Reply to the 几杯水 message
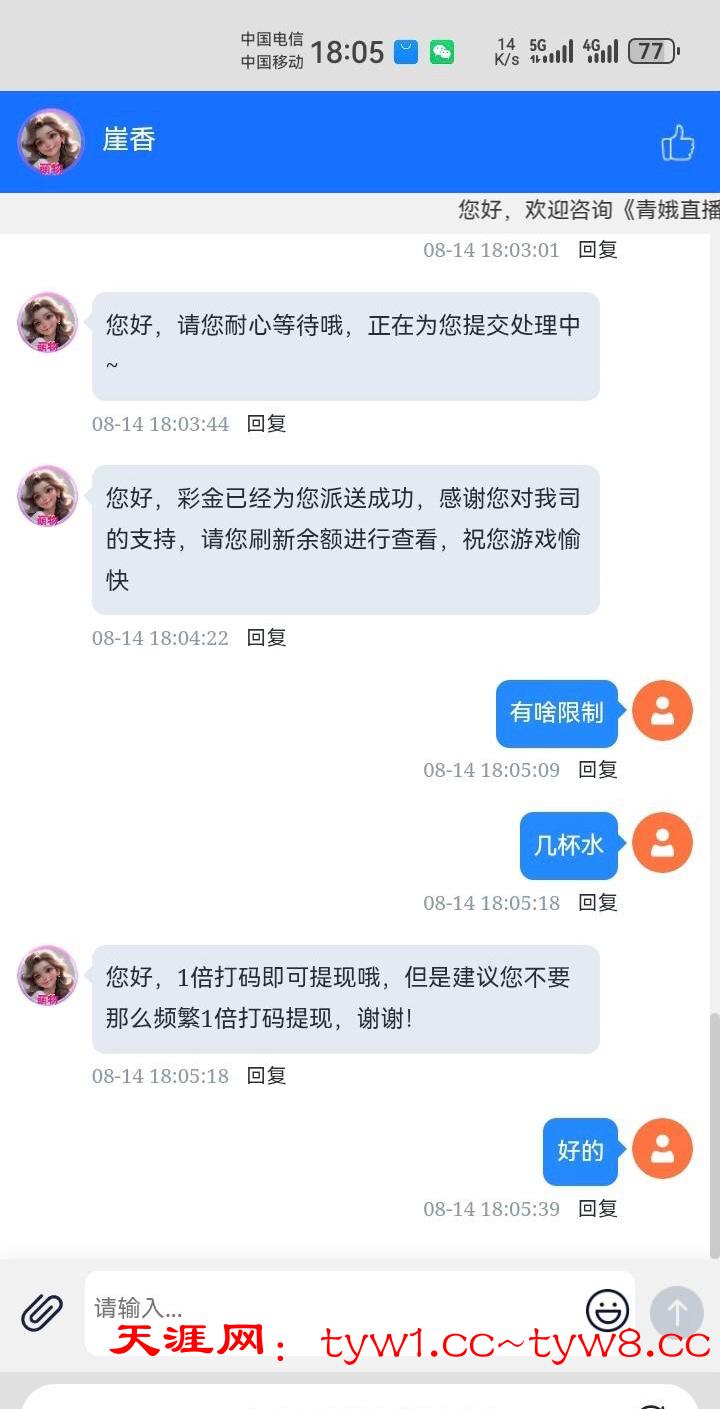The image size is (720, 1409). point(598,903)
